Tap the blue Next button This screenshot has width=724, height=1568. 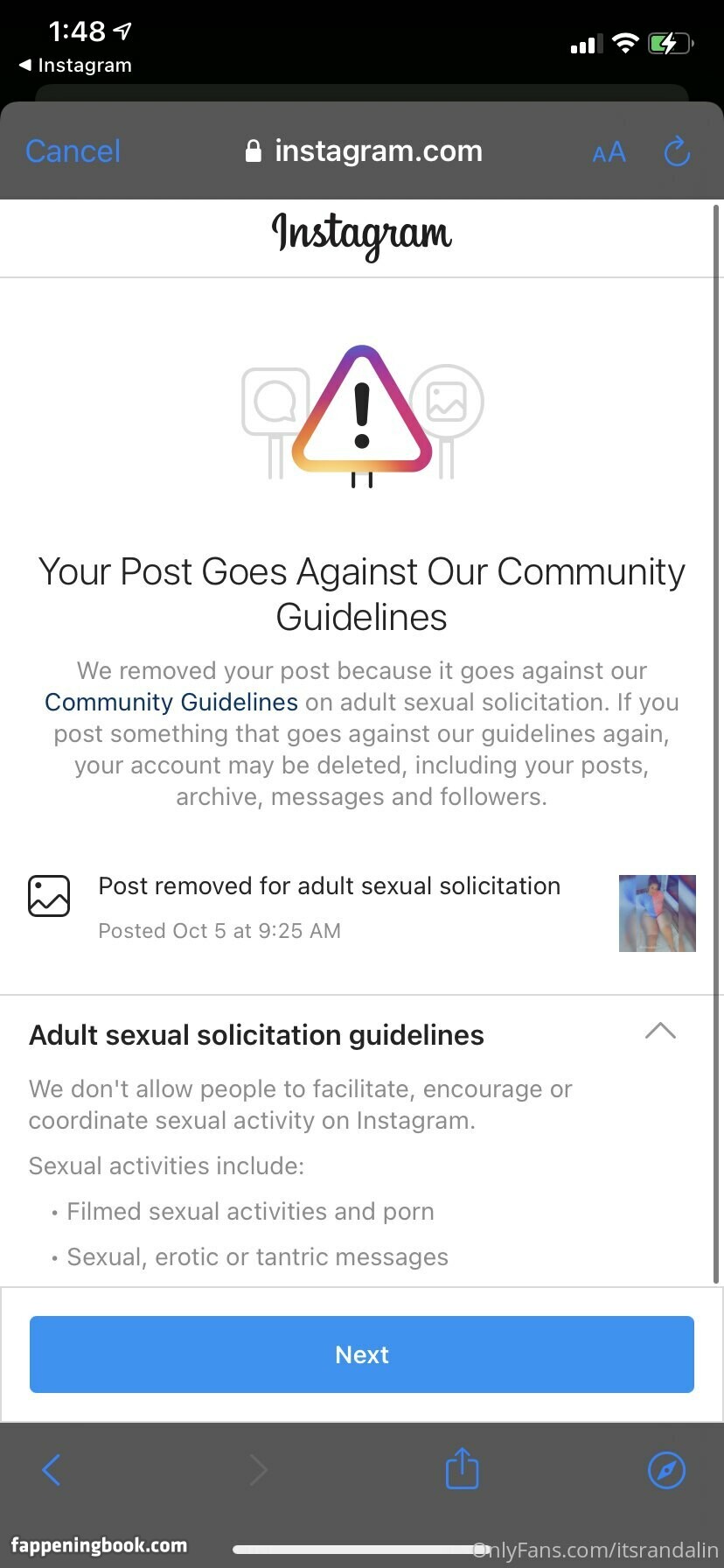pyautogui.click(x=362, y=1354)
